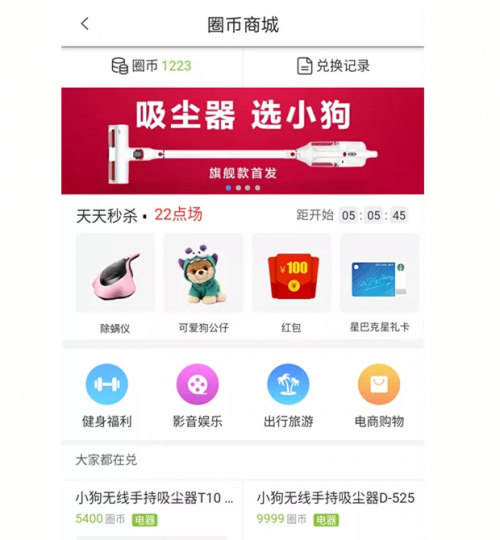Screen dimensions: 500x540
Task: Open the 可爱狗公仔 flash sale item
Action: (204, 283)
